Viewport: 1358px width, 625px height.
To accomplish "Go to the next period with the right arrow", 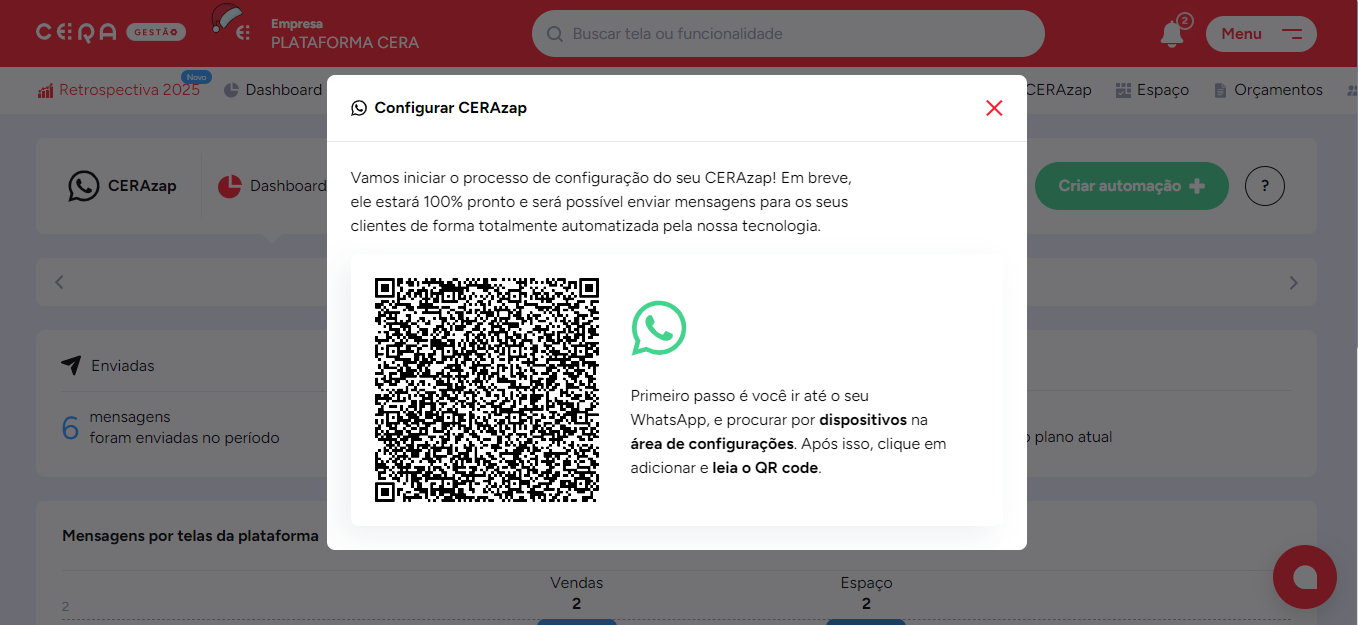I will (x=1293, y=283).
